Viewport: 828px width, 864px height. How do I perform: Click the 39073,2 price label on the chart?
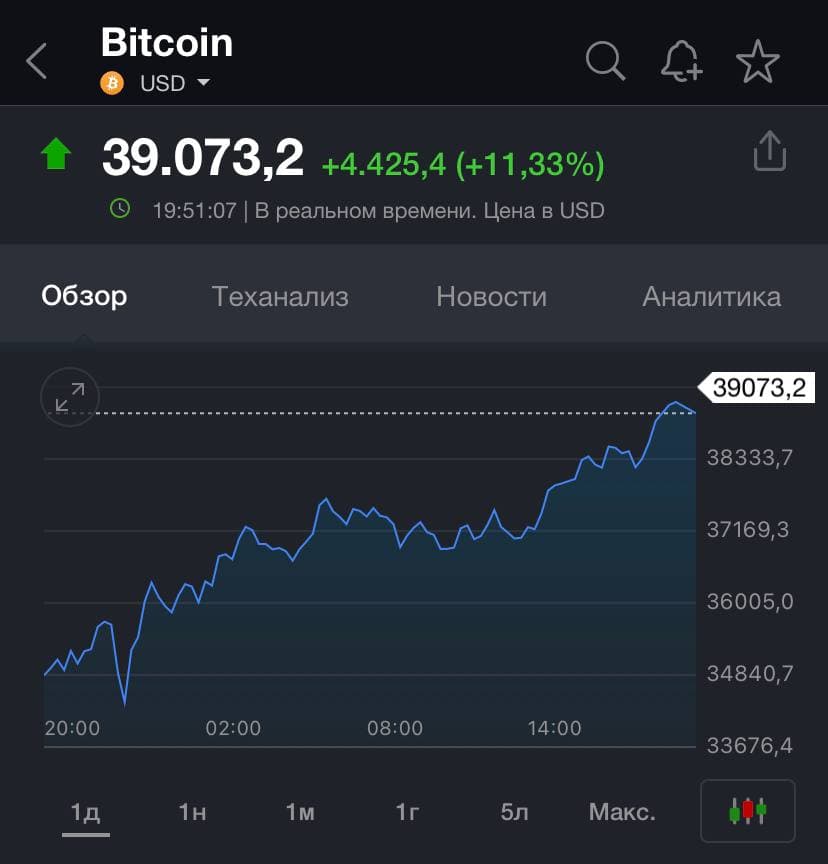coord(762,388)
